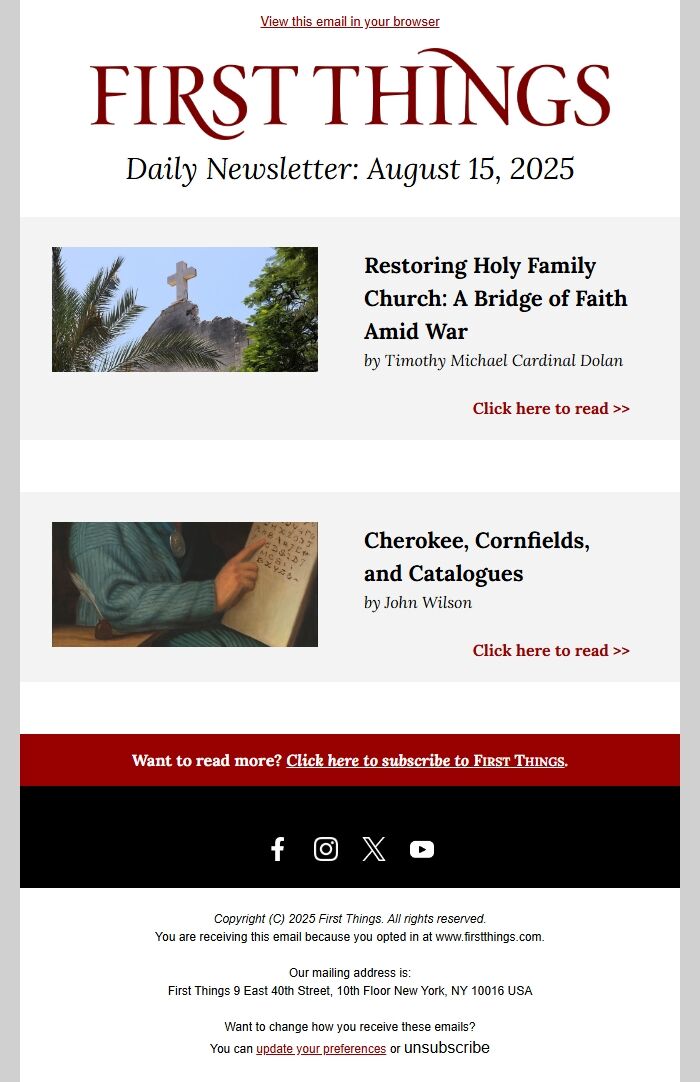The width and height of the screenshot is (700, 1082).
Task: Open the Holy Family Church article image
Action: 185,309
